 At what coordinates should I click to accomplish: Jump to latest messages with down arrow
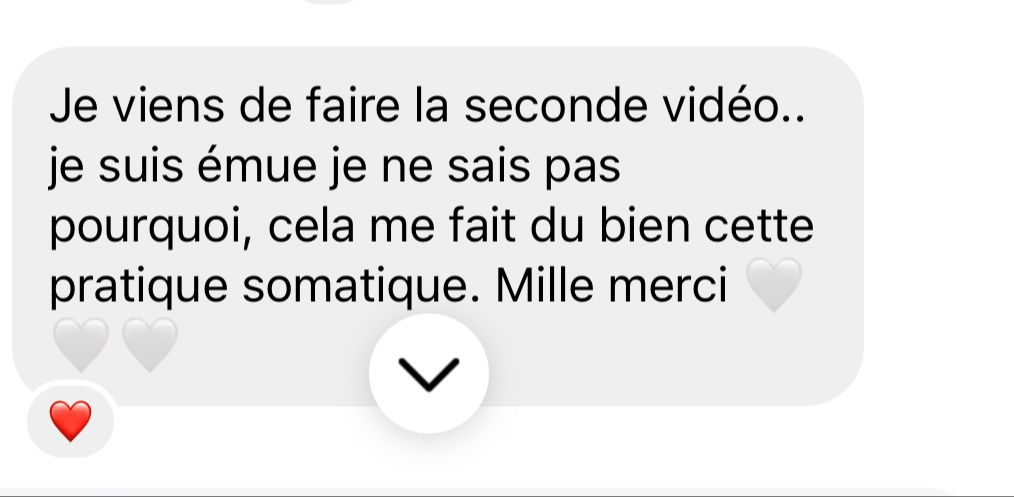[429, 374]
